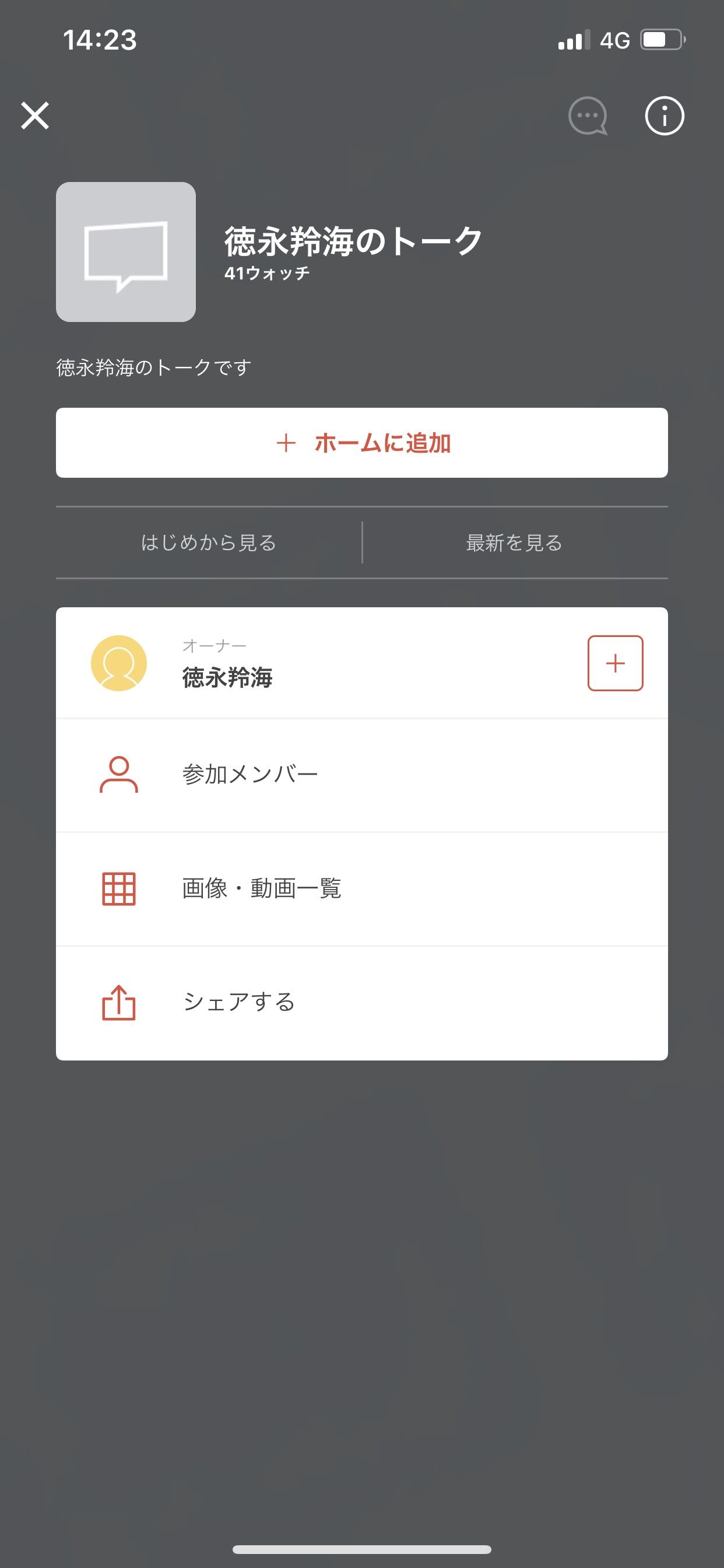Tap the talk room thumbnail image

coord(126,252)
